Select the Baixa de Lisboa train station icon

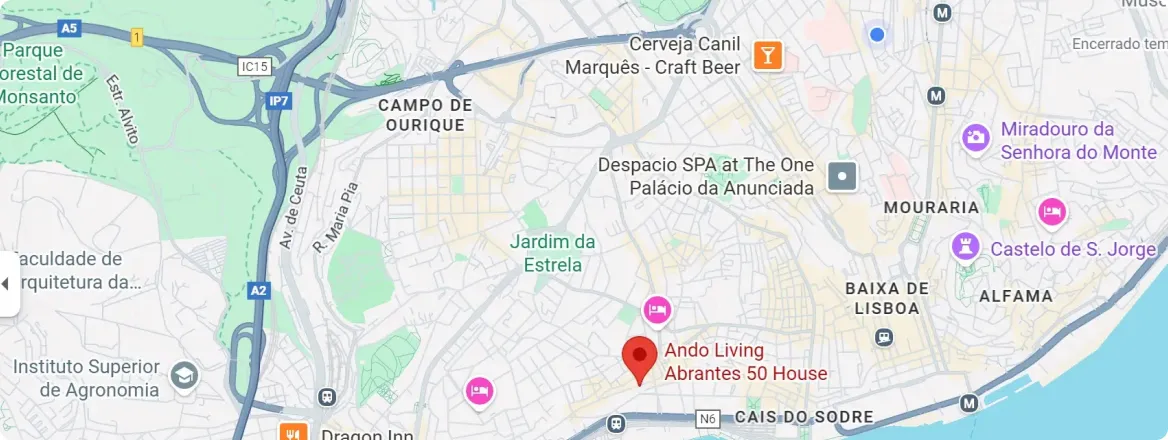tap(884, 337)
